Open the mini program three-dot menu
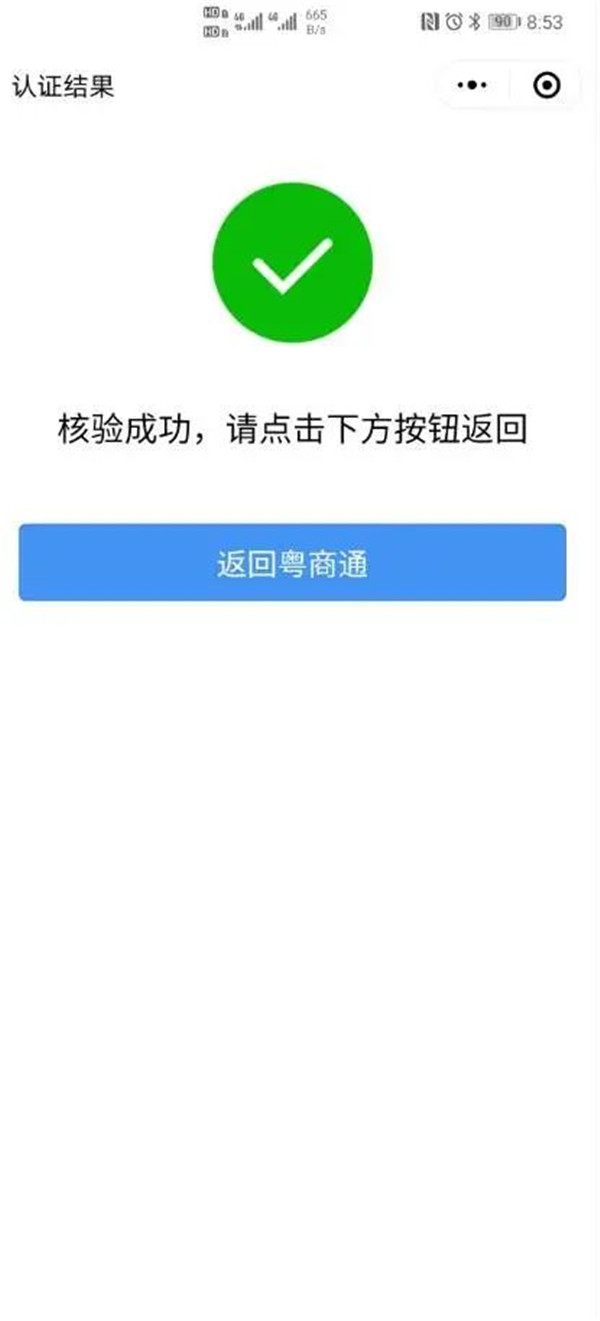 472,86
